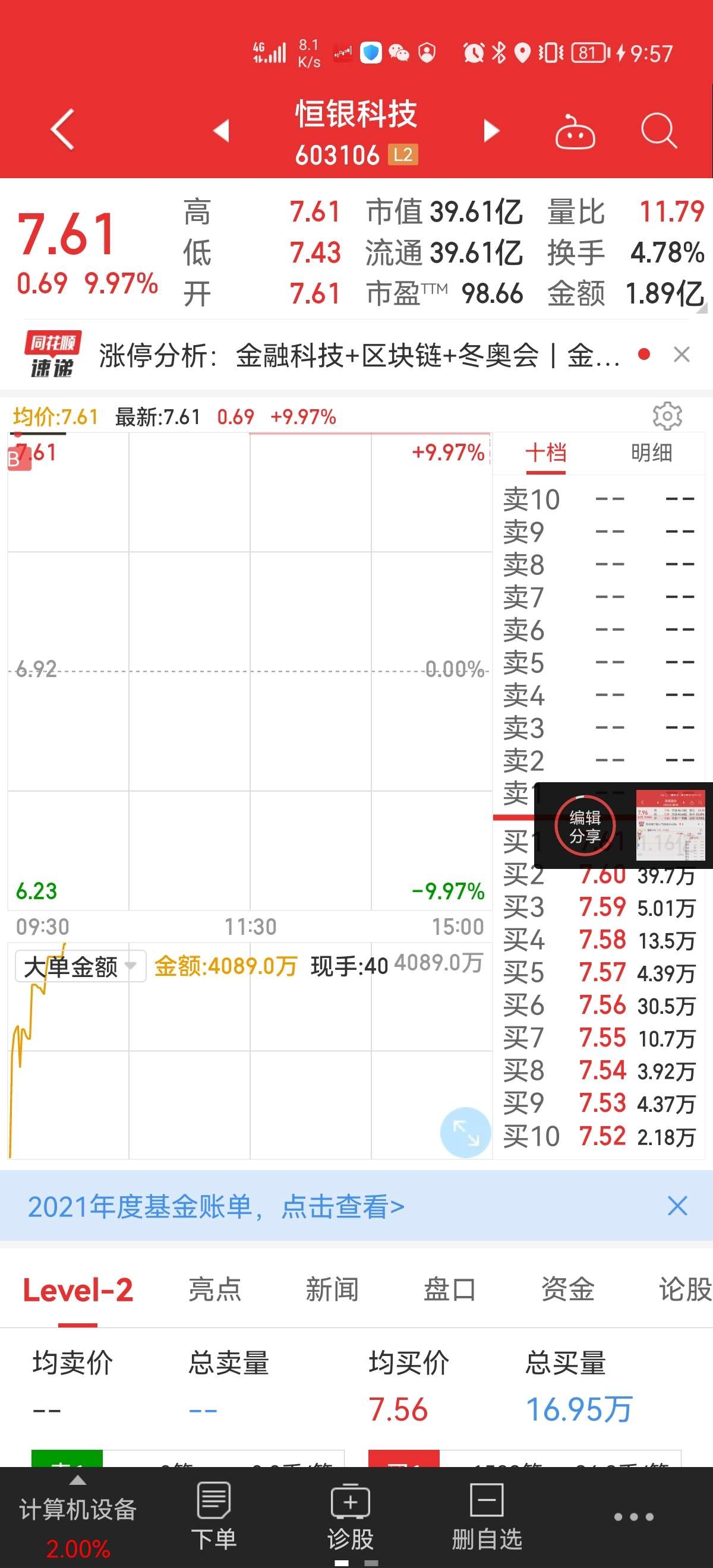713x1568 pixels.
Task: Switch to the previous stock
Action: pos(221,130)
